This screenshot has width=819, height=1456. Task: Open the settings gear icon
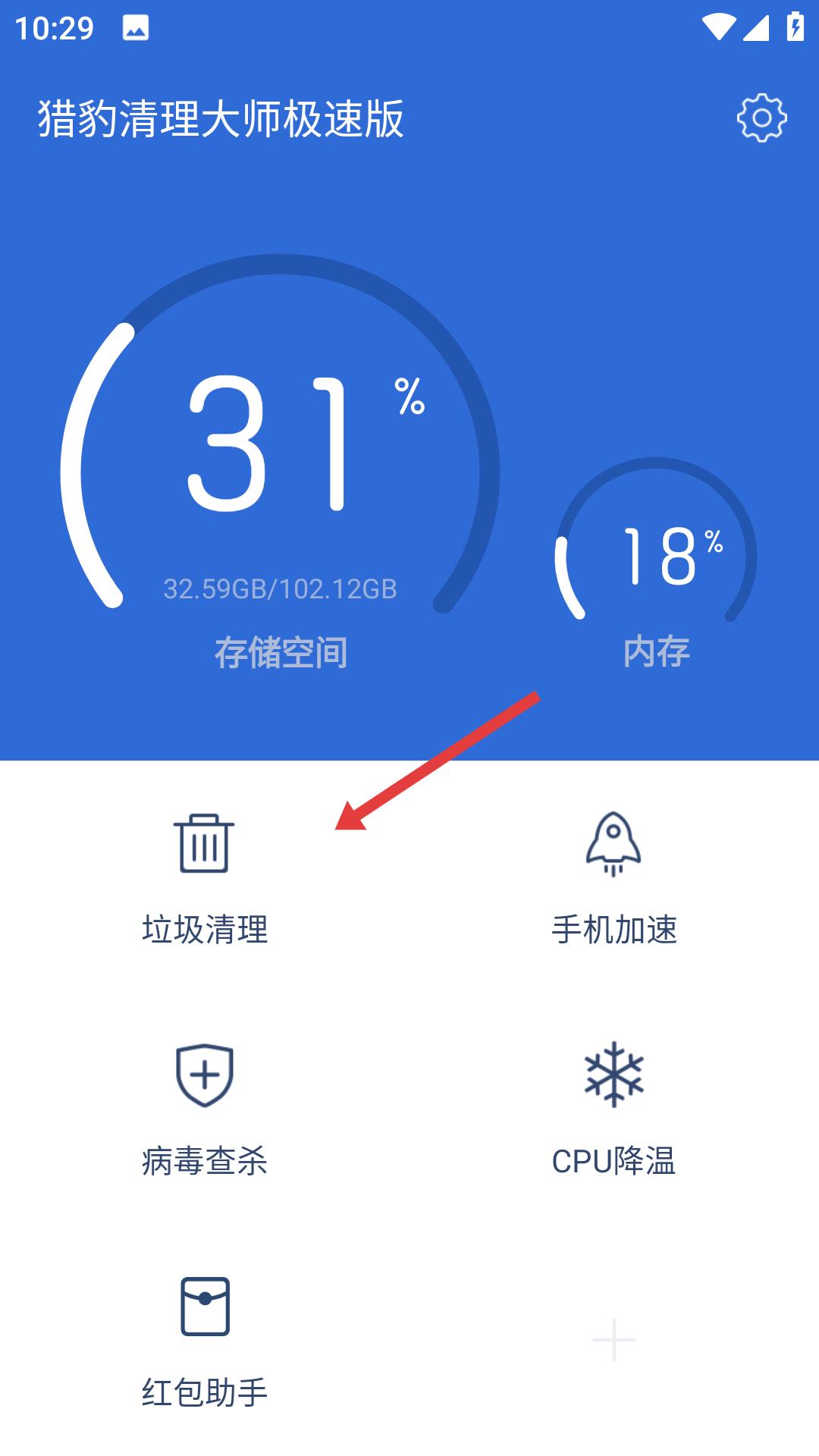761,118
